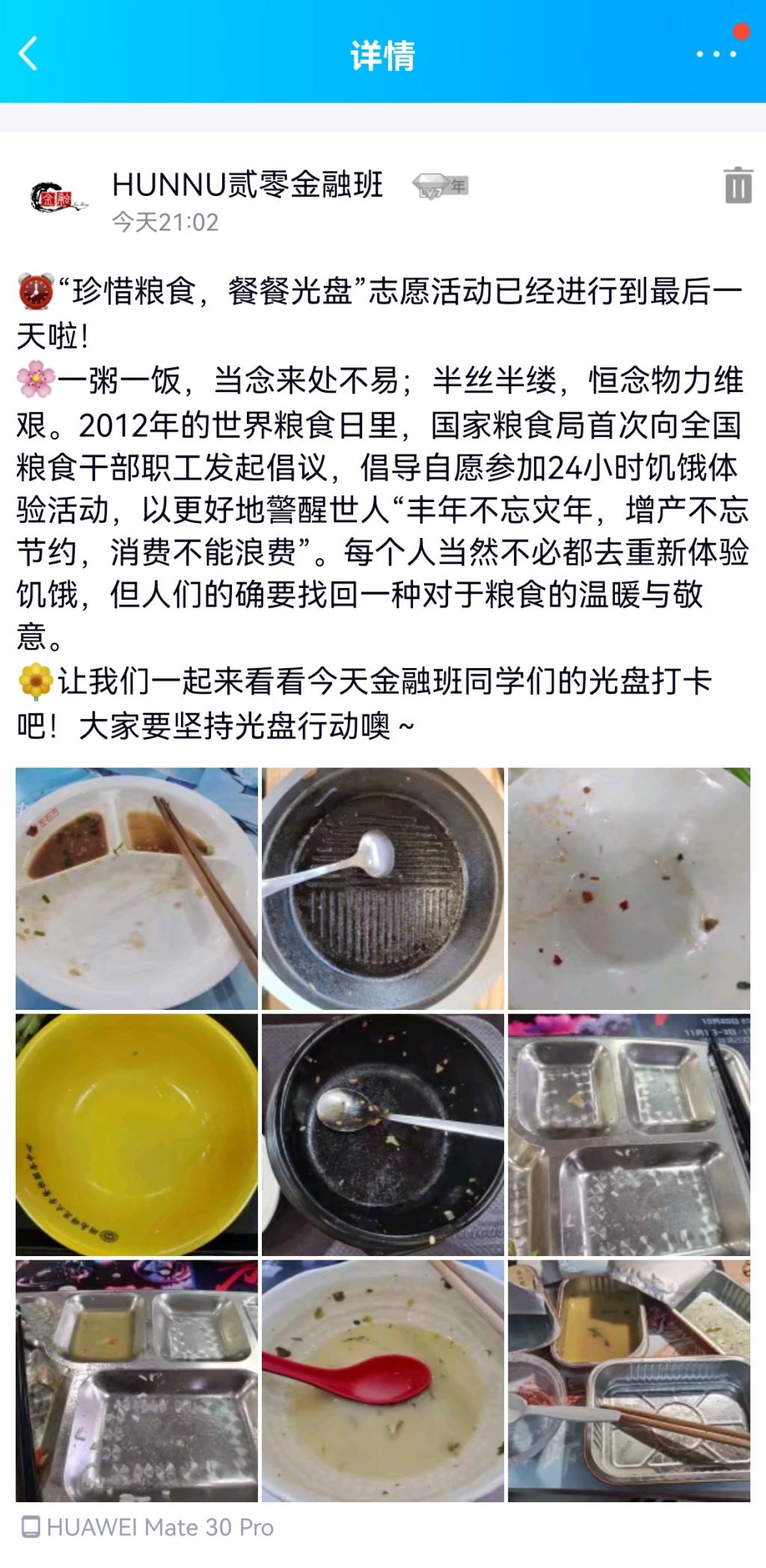Go back using the top-left arrow
This screenshot has width=766, height=1568.
point(28,55)
